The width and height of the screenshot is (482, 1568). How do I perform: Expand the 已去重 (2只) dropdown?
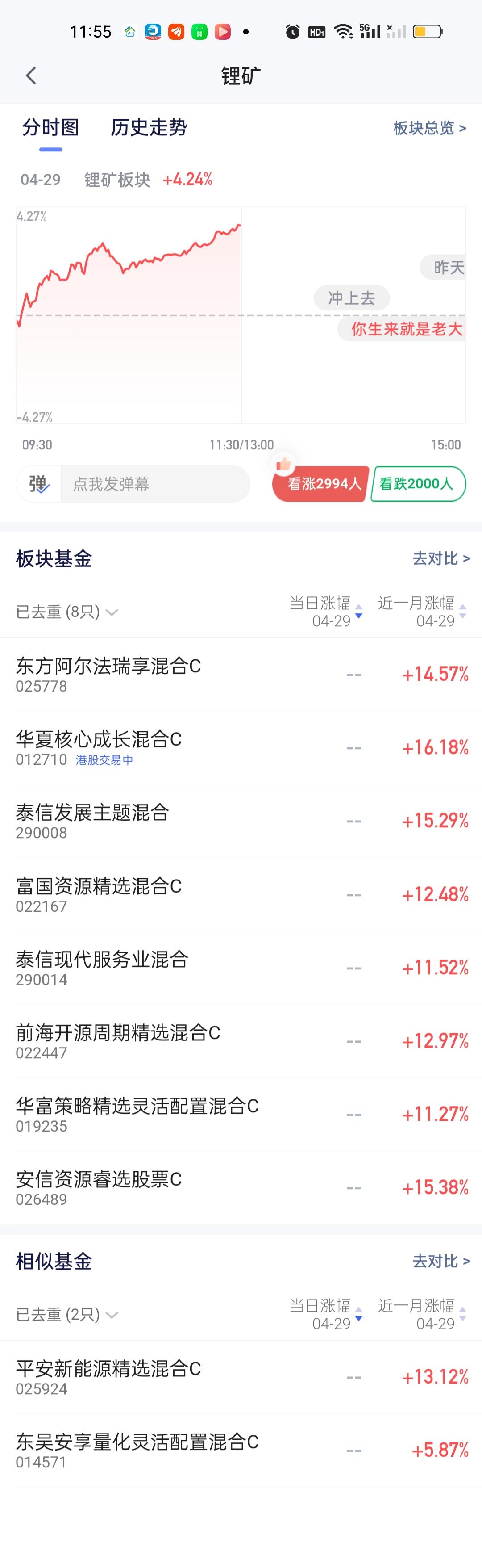point(67,1314)
